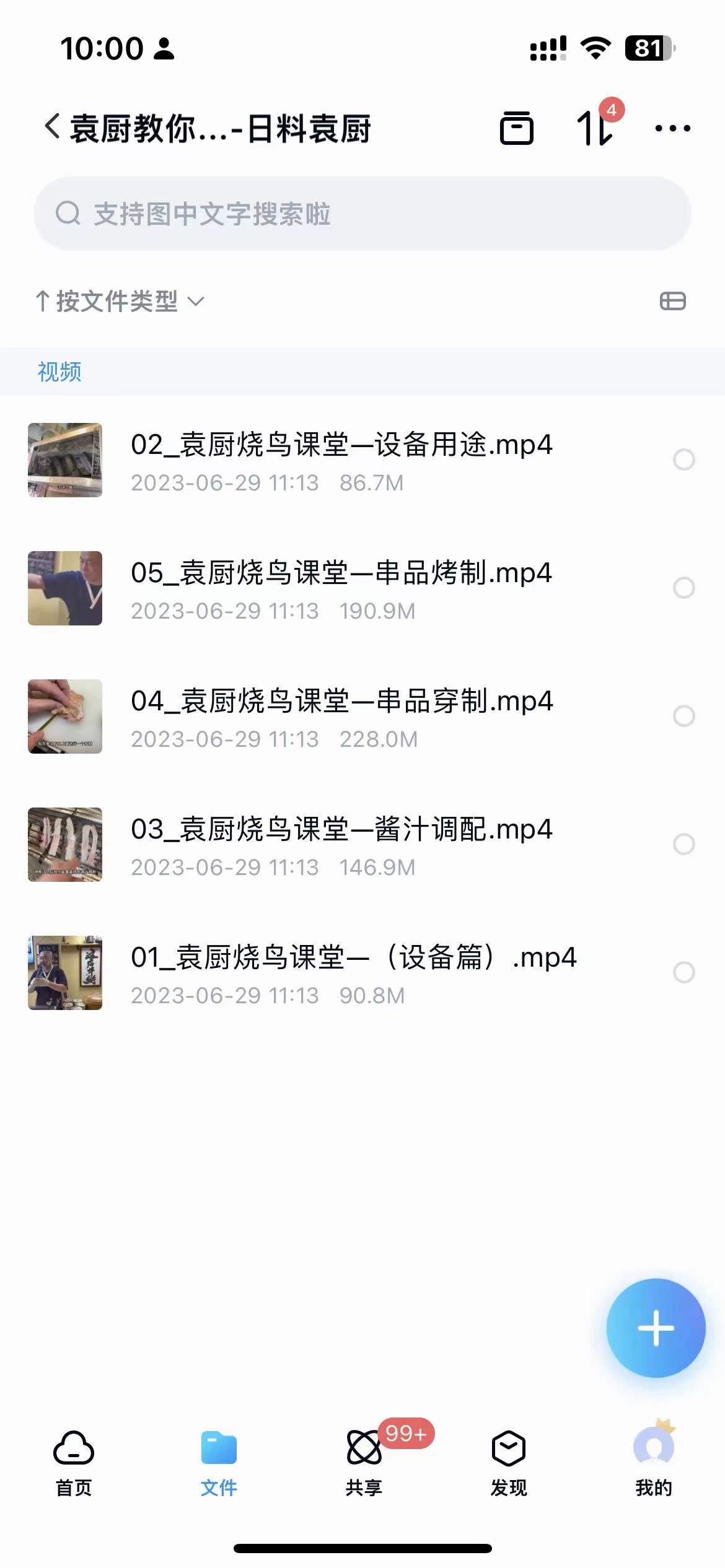Viewport: 725px width, 1568px height.
Task: Open the transfer list with badge 4
Action: (x=595, y=127)
